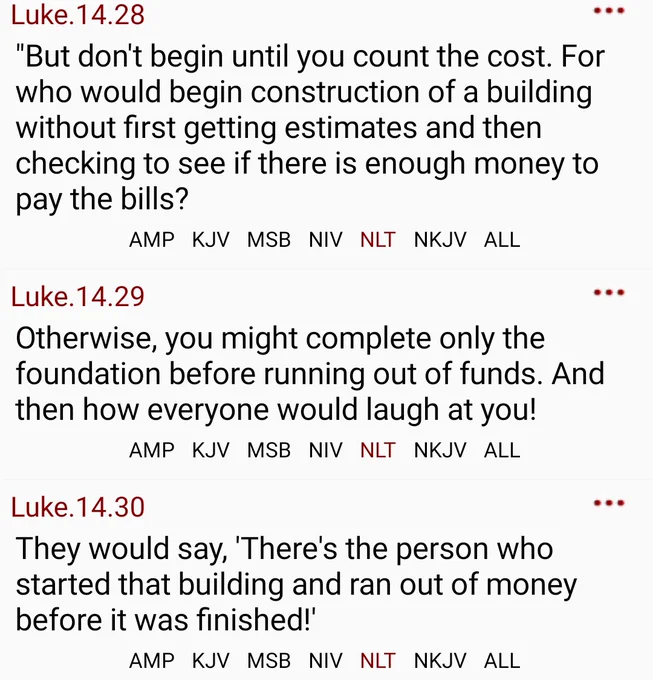
Task: Open the Luke.14.30 verse reference
Action: (x=78, y=507)
